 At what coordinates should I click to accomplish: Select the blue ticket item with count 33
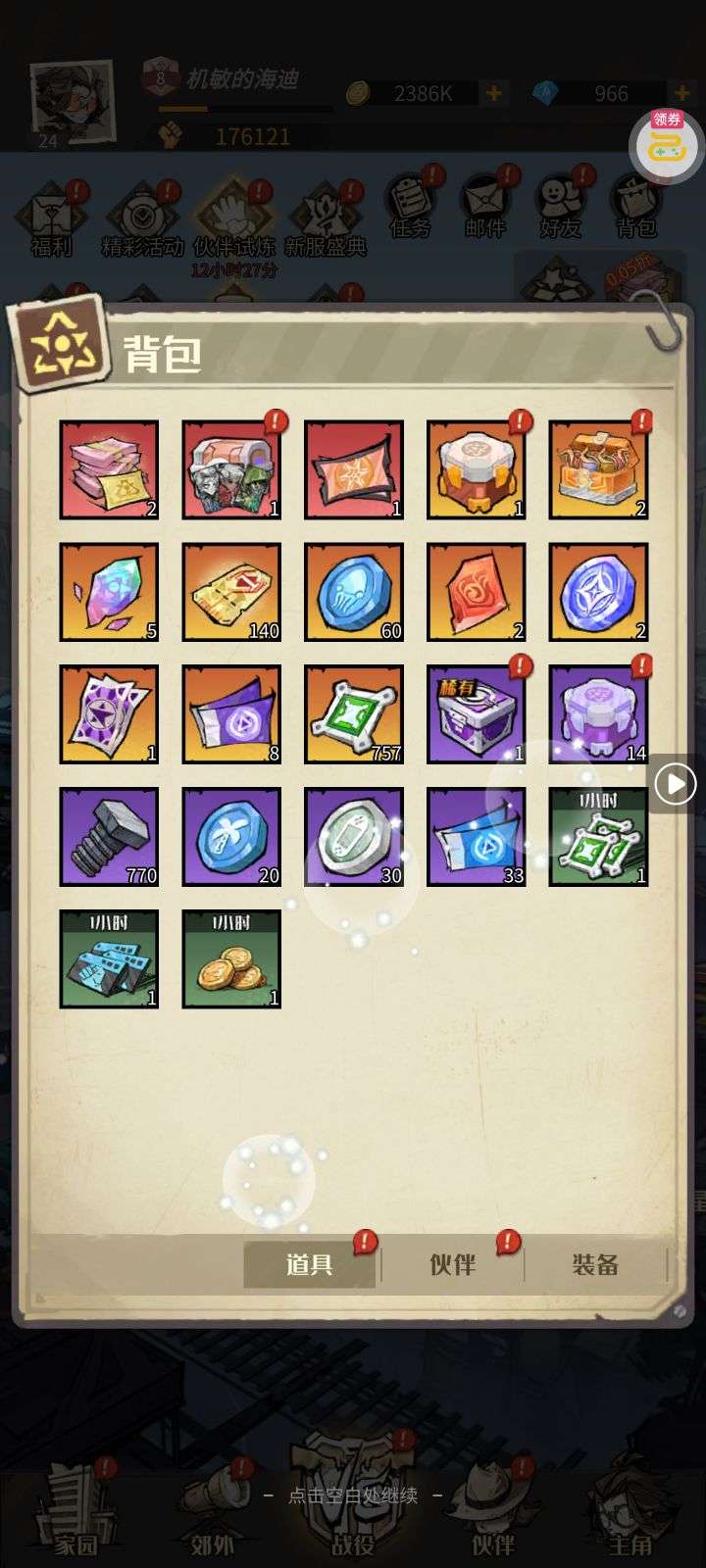pyautogui.click(x=477, y=837)
